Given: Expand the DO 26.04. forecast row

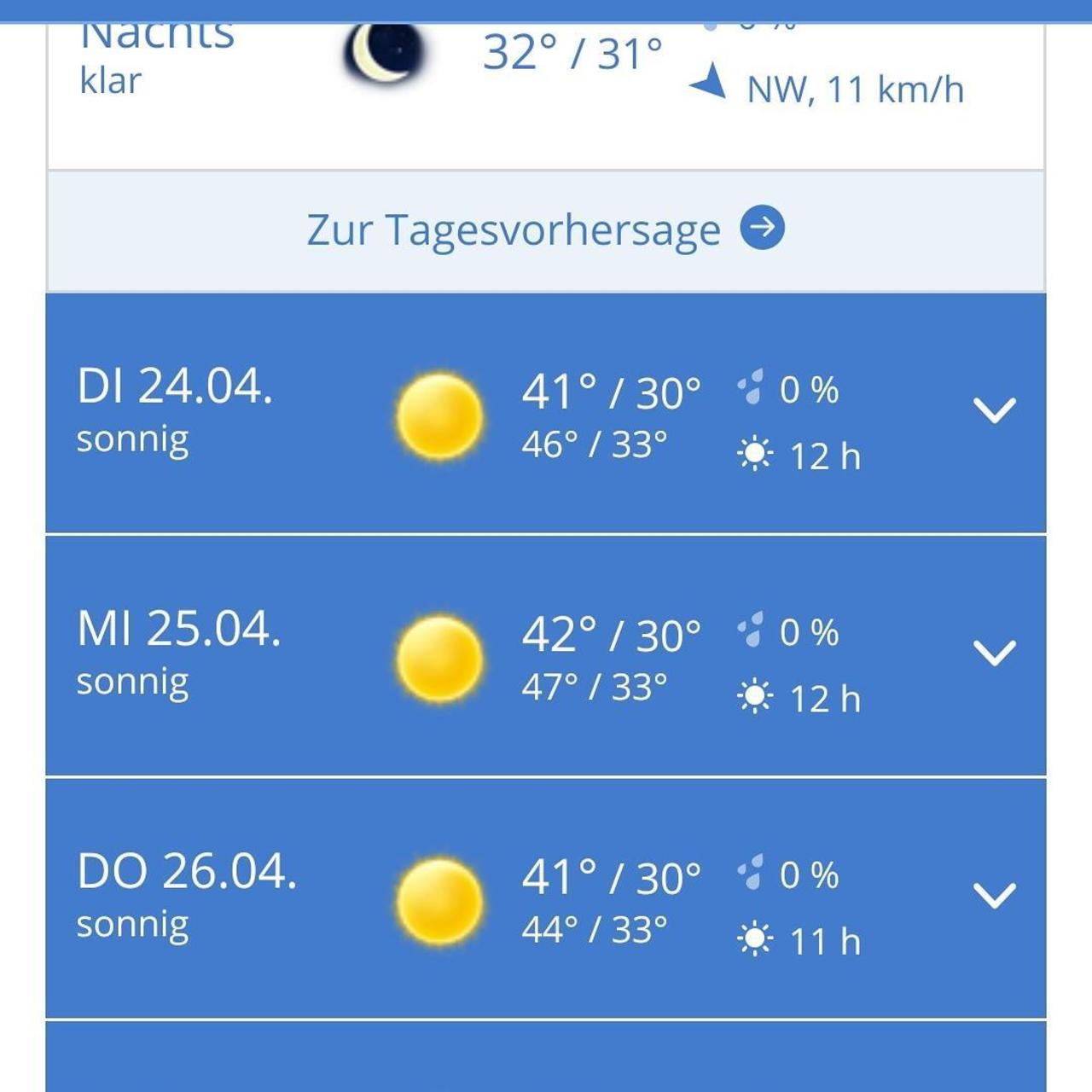Looking at the screenshot, I should pyautogui.click(x=994, y=896).
